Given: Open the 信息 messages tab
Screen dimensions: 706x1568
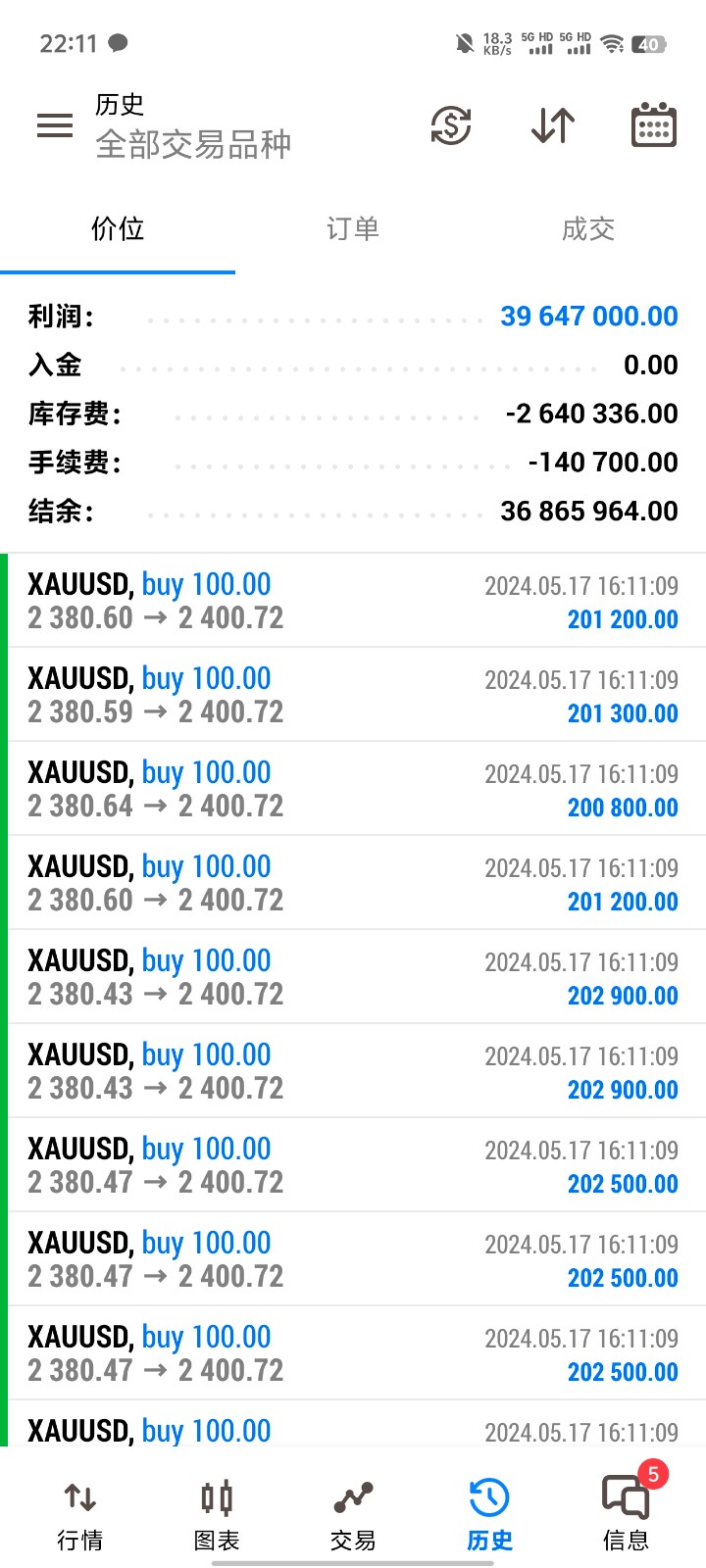Looking at the screenshot, I should click(626, 1515).
